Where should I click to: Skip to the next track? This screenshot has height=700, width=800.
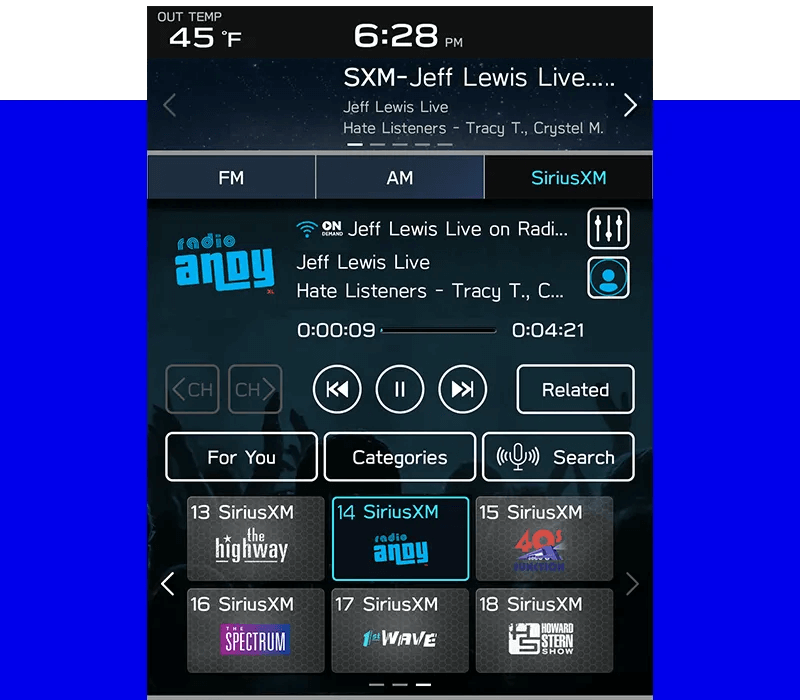462,389
